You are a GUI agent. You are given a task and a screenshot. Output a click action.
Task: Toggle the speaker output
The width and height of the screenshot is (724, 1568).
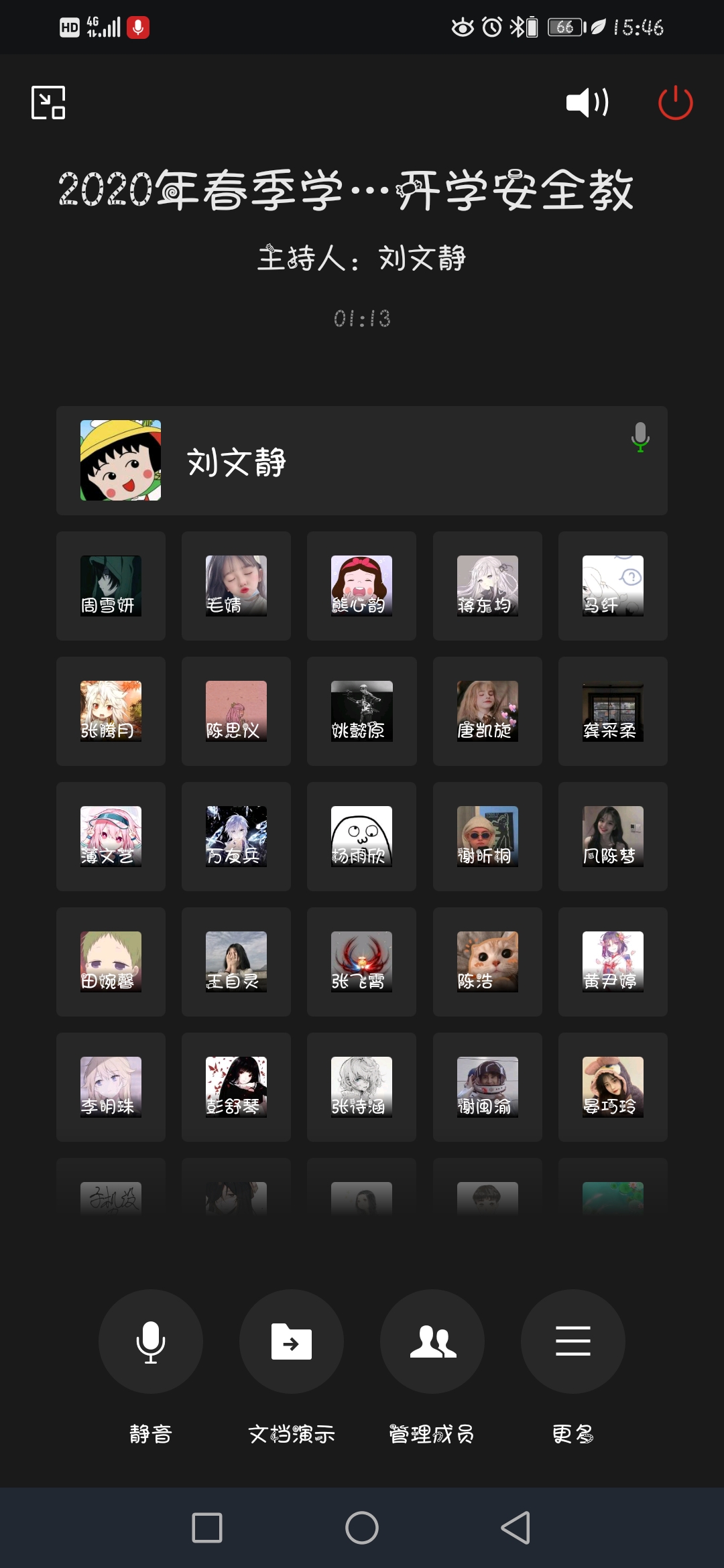[587, 103]
